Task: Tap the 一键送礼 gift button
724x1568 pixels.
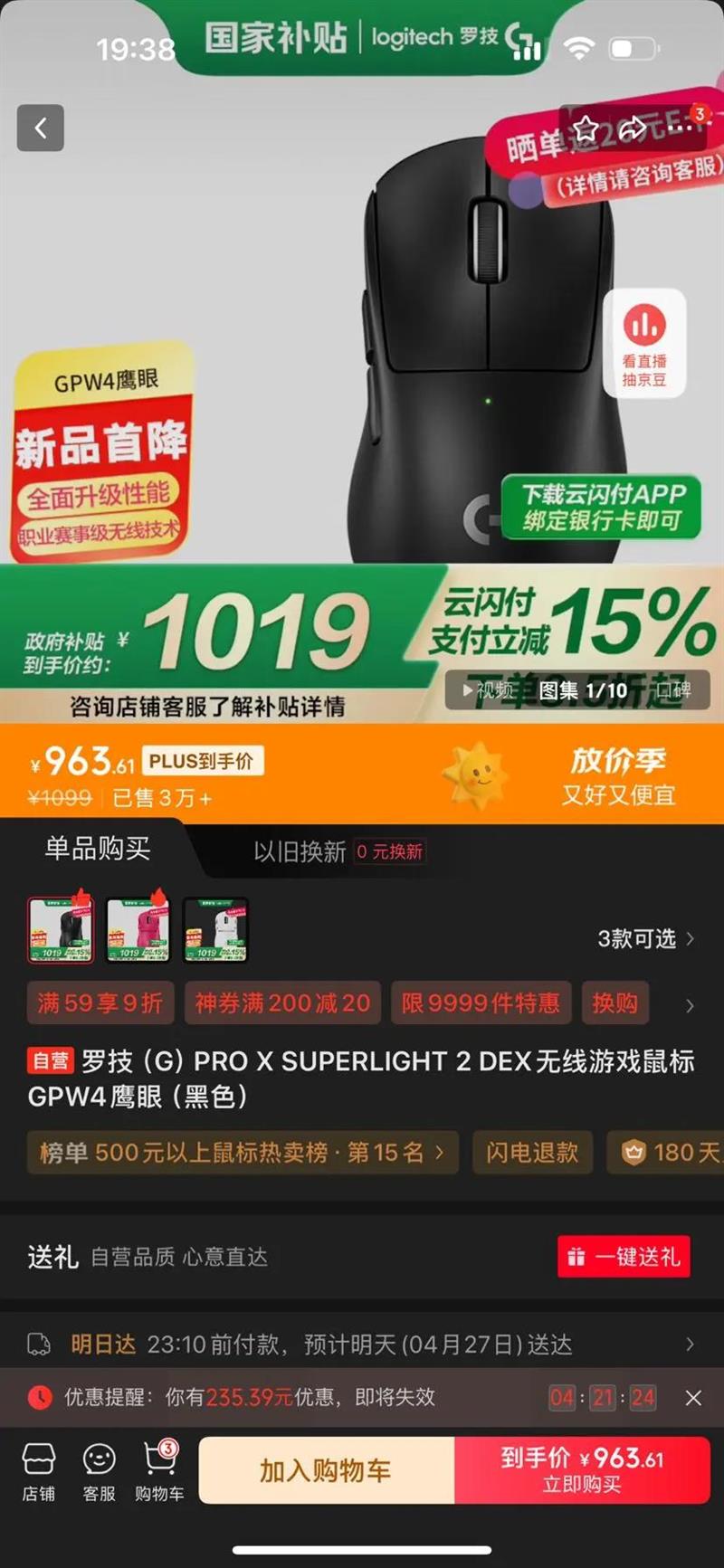Action: 624,1257
